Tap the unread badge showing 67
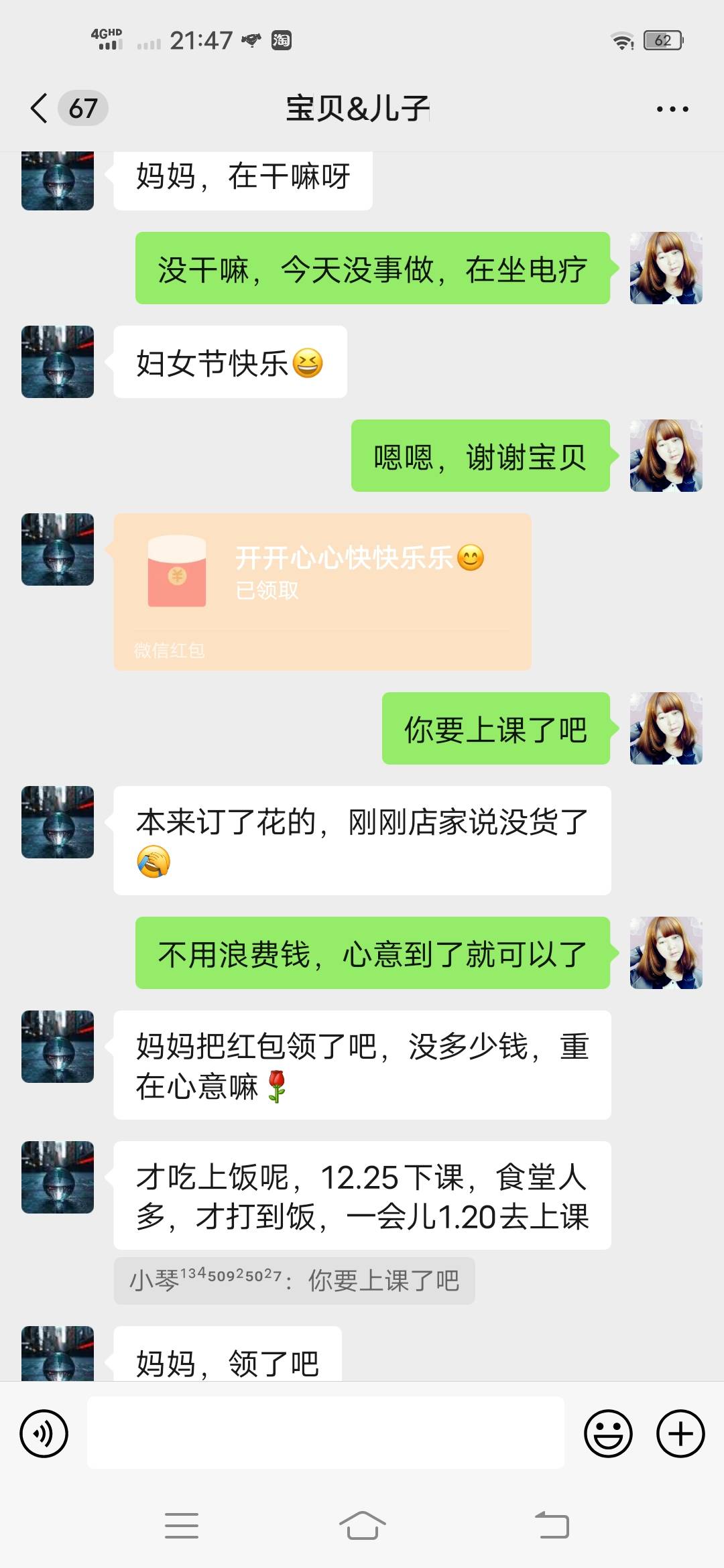The height and width of the screenshot is (1568, 724). [80, 107]
